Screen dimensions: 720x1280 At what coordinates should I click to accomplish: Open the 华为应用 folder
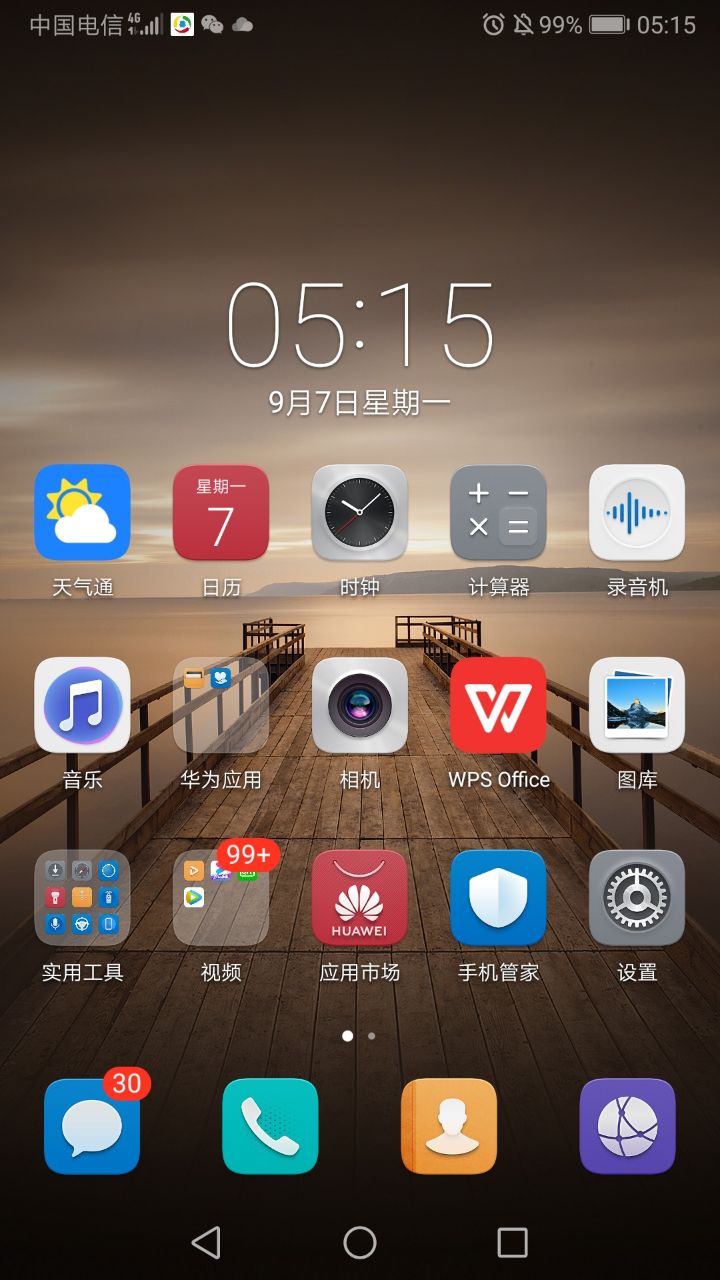[x=221, y=705]
